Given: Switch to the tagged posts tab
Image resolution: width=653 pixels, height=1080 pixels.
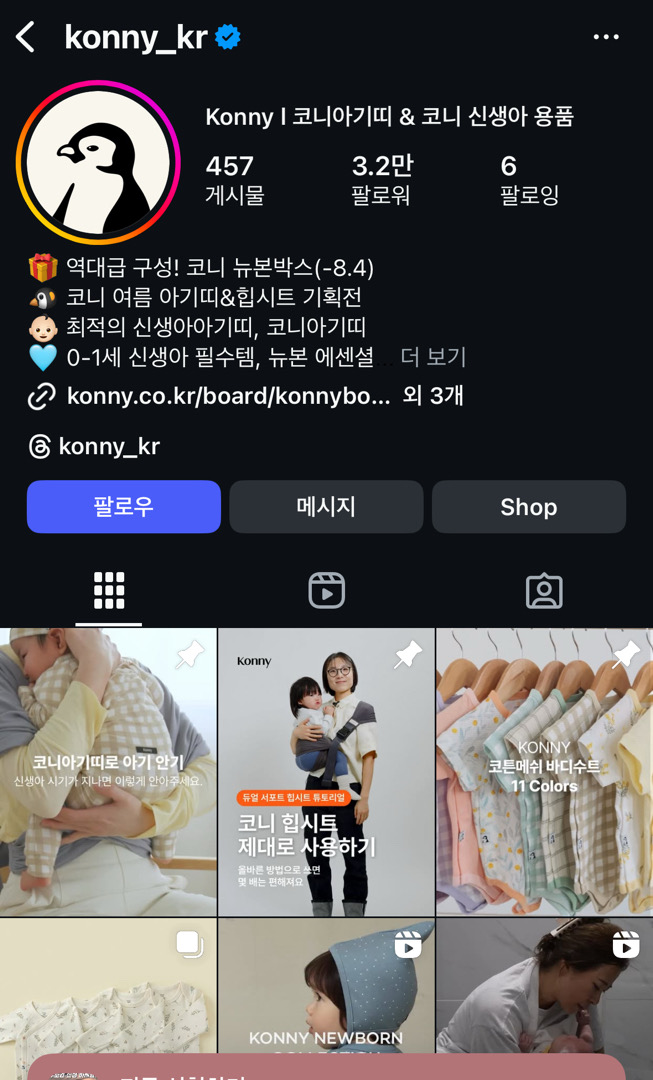Looking at the screenshot, I should coord(544,591).
